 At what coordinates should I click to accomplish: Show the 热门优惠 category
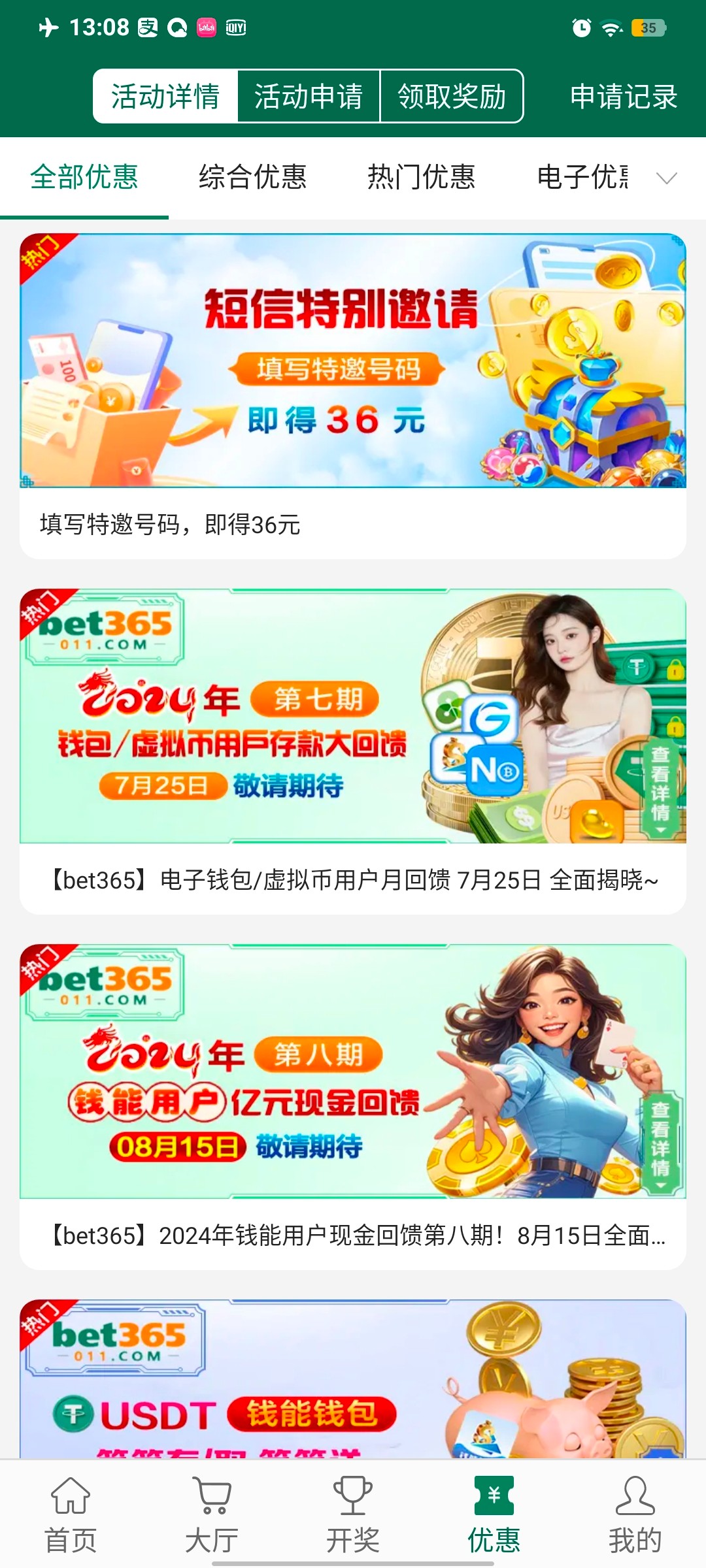[x=421, y=177]
